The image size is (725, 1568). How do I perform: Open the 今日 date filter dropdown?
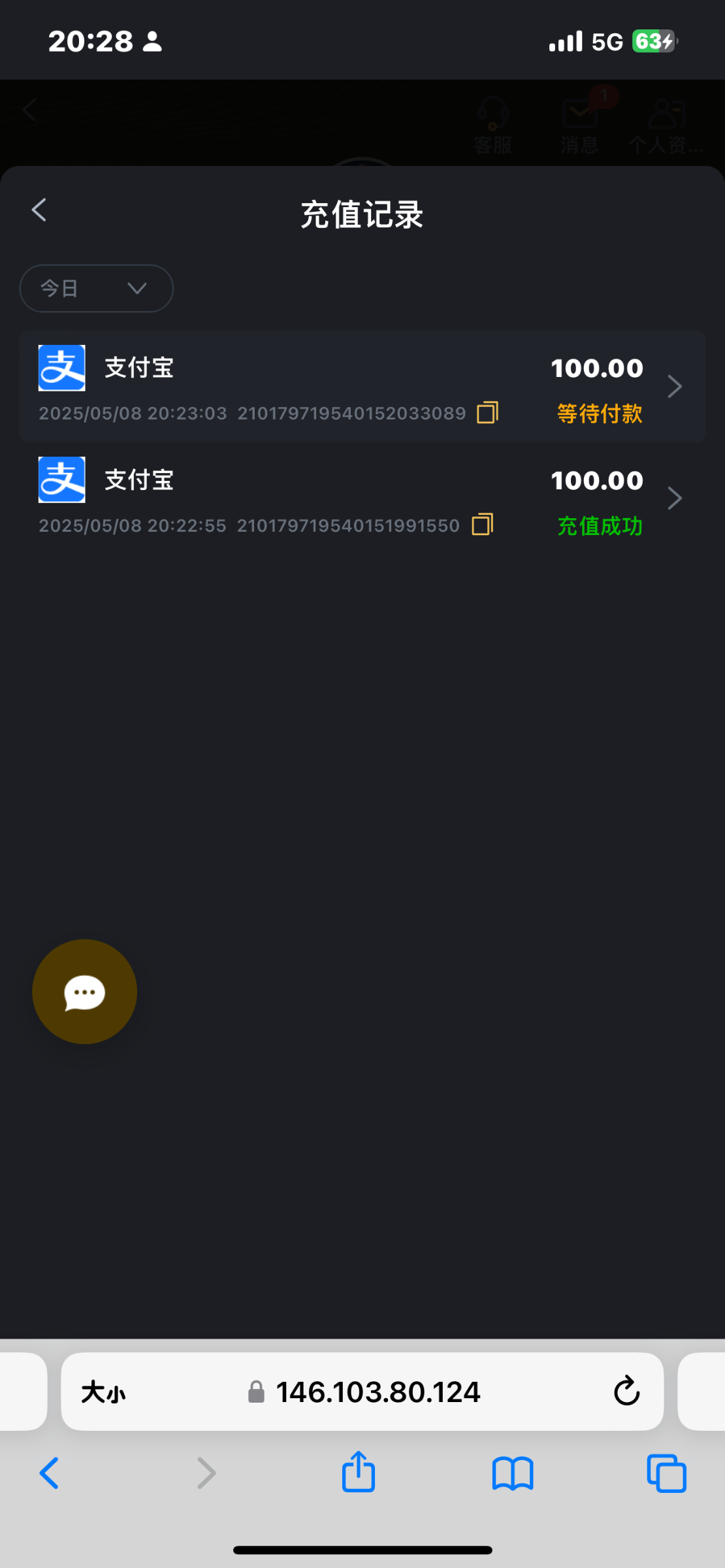97,288
